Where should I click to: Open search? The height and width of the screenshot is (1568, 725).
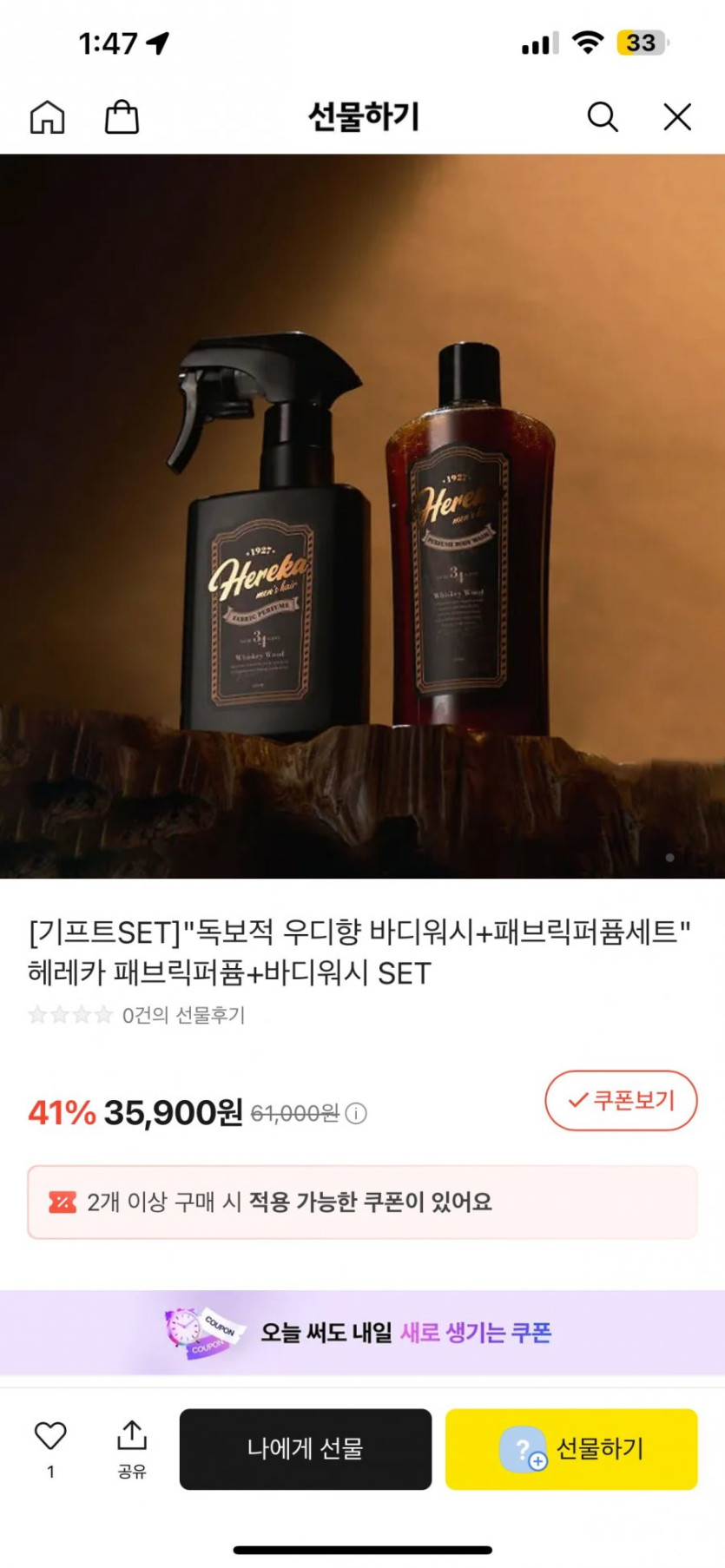602,117
